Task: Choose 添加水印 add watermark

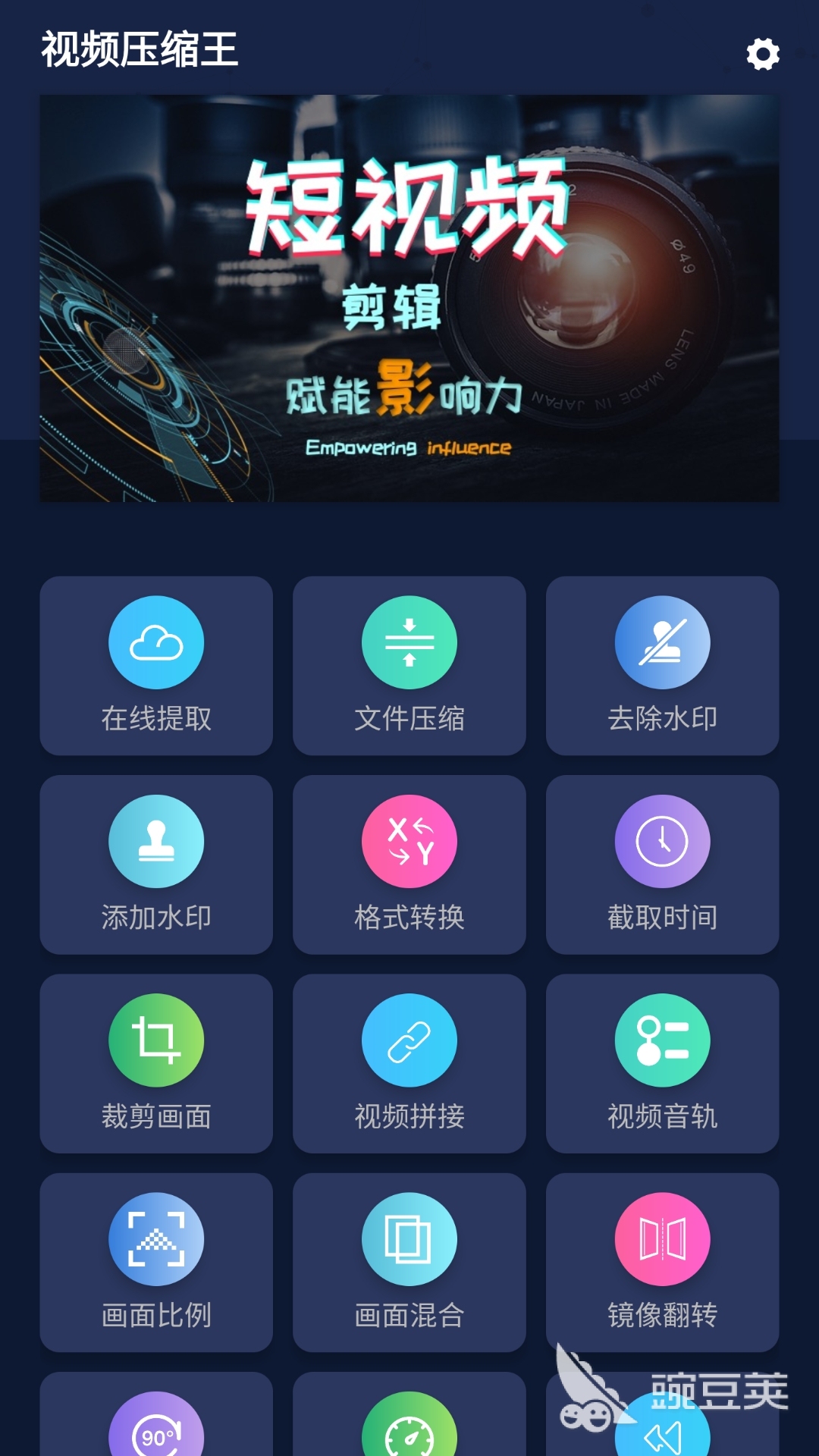Action: pos(156,864)
